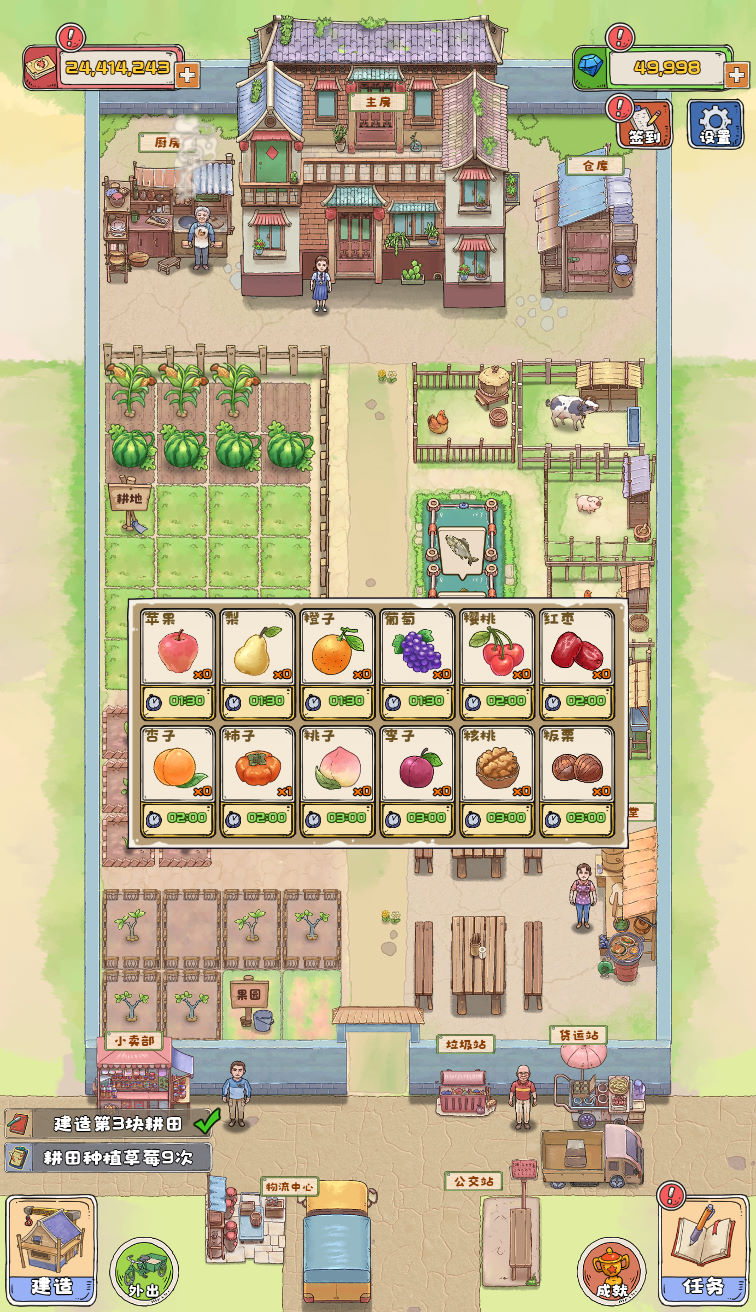
Task: Open the 签到 daily check-in
Action: [645, 125]
